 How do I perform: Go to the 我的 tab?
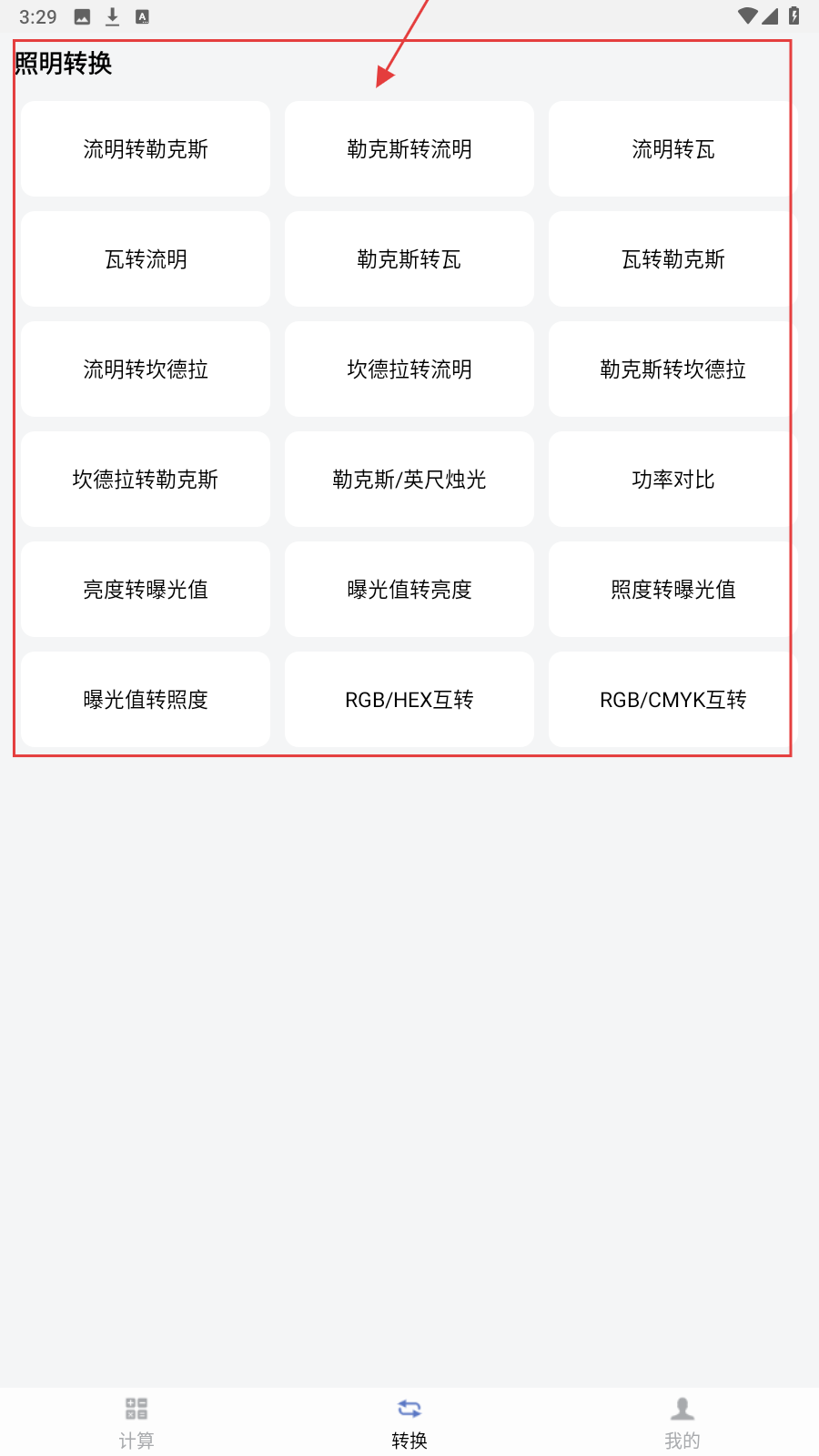(x=682, y=1422)
